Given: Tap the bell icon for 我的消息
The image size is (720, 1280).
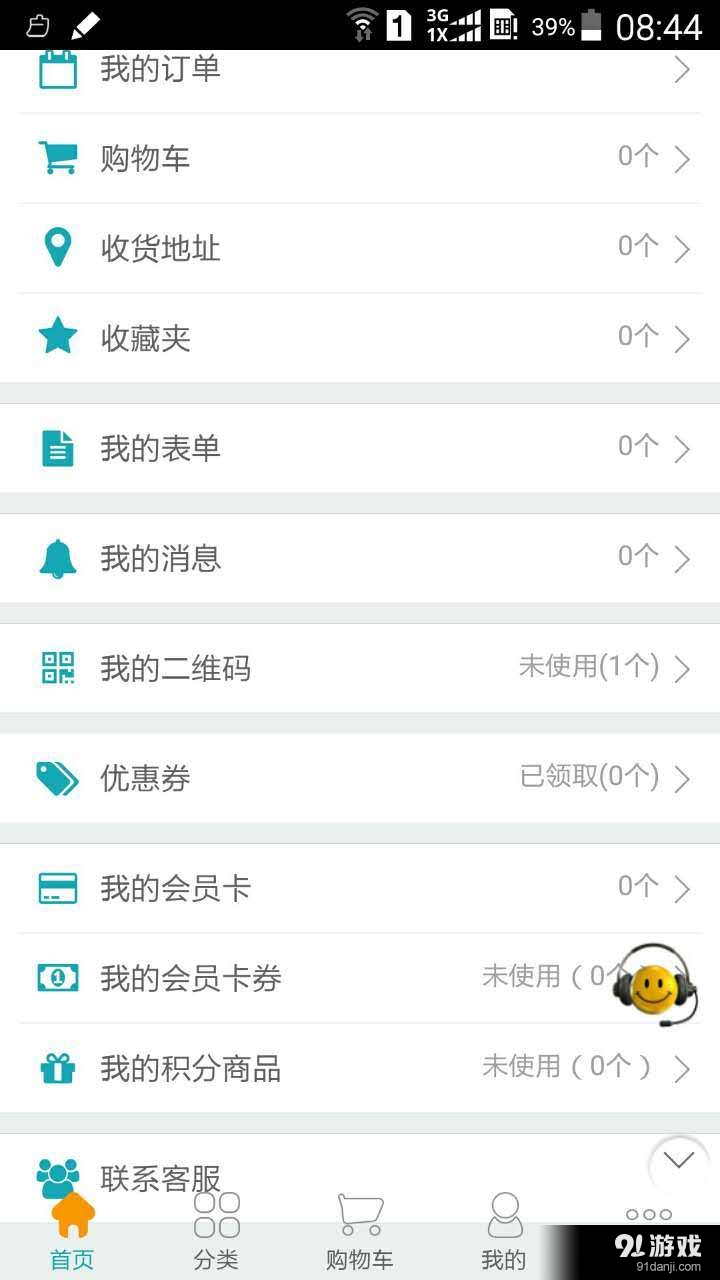Looking at the screenshot, I should click(x=57, y=558).
